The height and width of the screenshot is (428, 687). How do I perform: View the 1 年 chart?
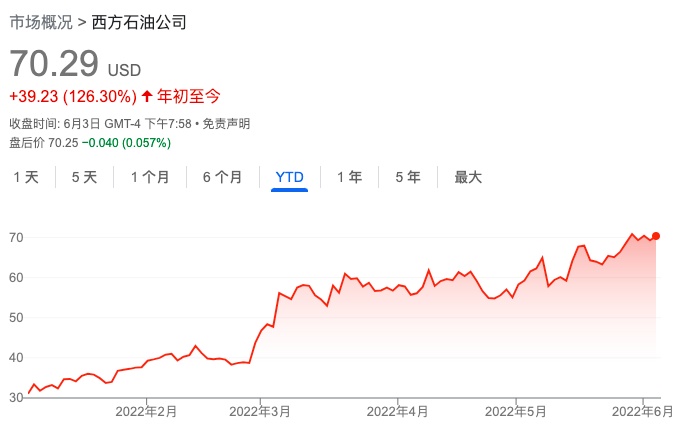[349, 177]
